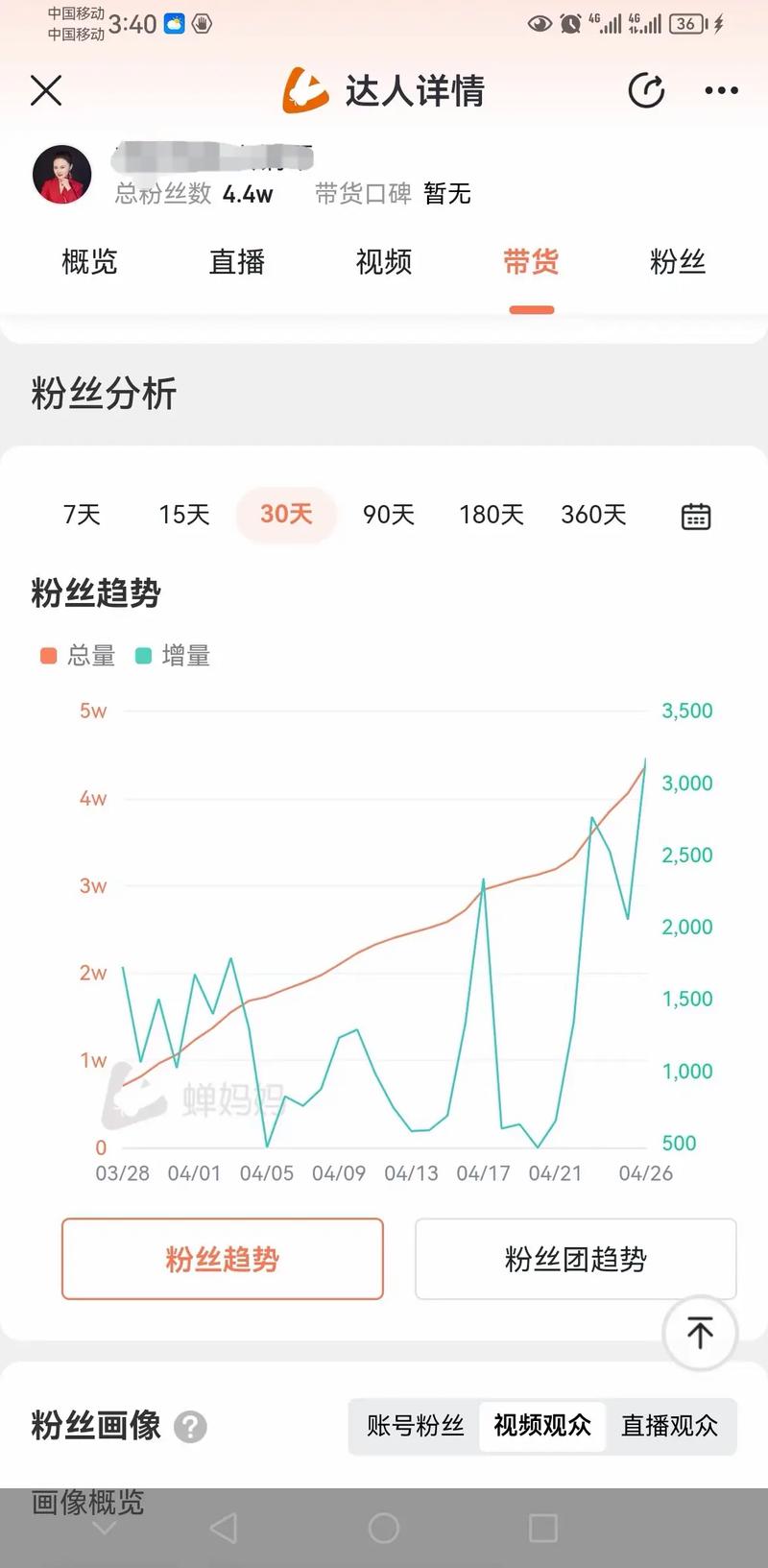Click the 粉丝趋势 button
Viewport: 768px width, 1568px height.
point(222,1259)
